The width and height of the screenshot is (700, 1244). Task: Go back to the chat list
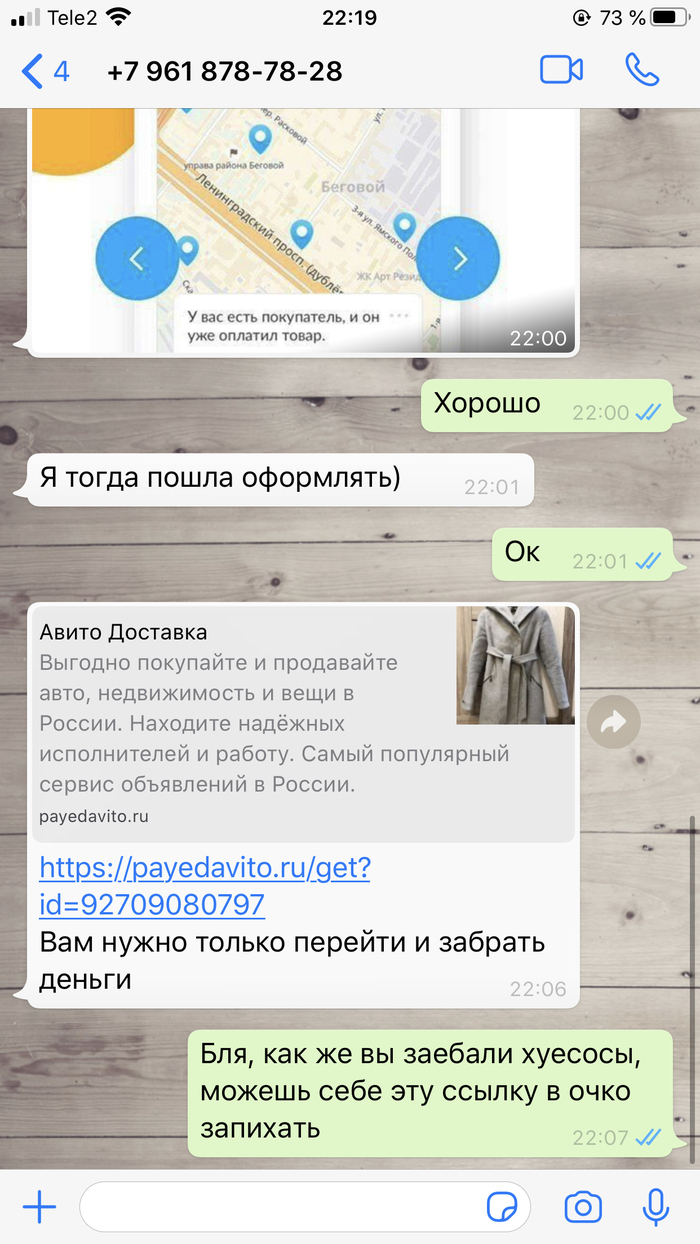(x=44, y=71)
